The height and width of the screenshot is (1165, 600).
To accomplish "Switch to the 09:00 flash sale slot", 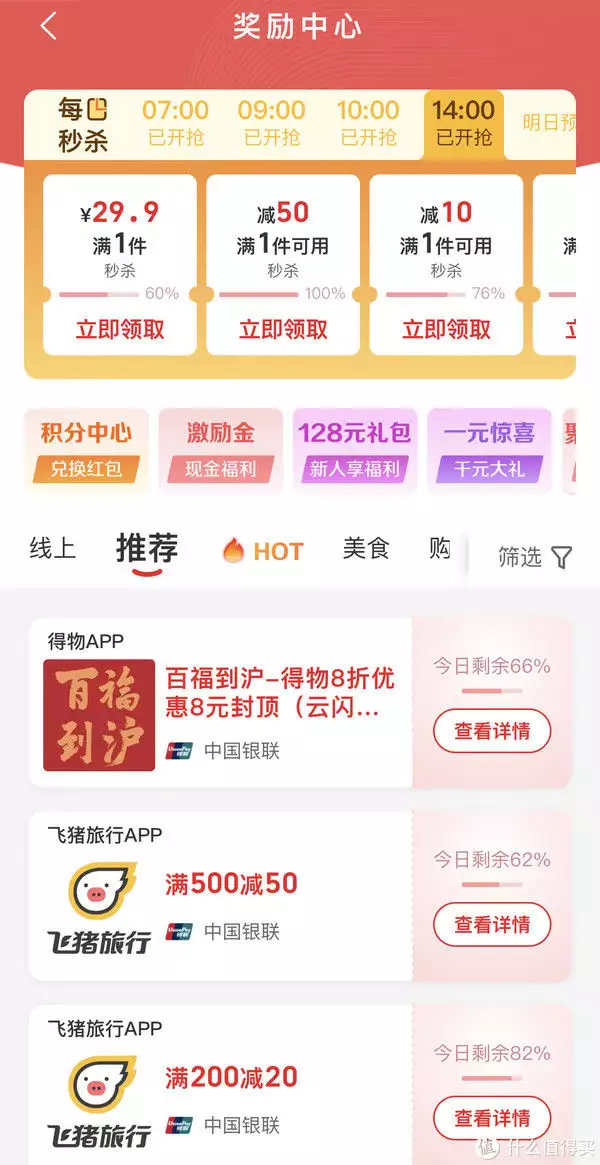I will (x=271, y=123).
